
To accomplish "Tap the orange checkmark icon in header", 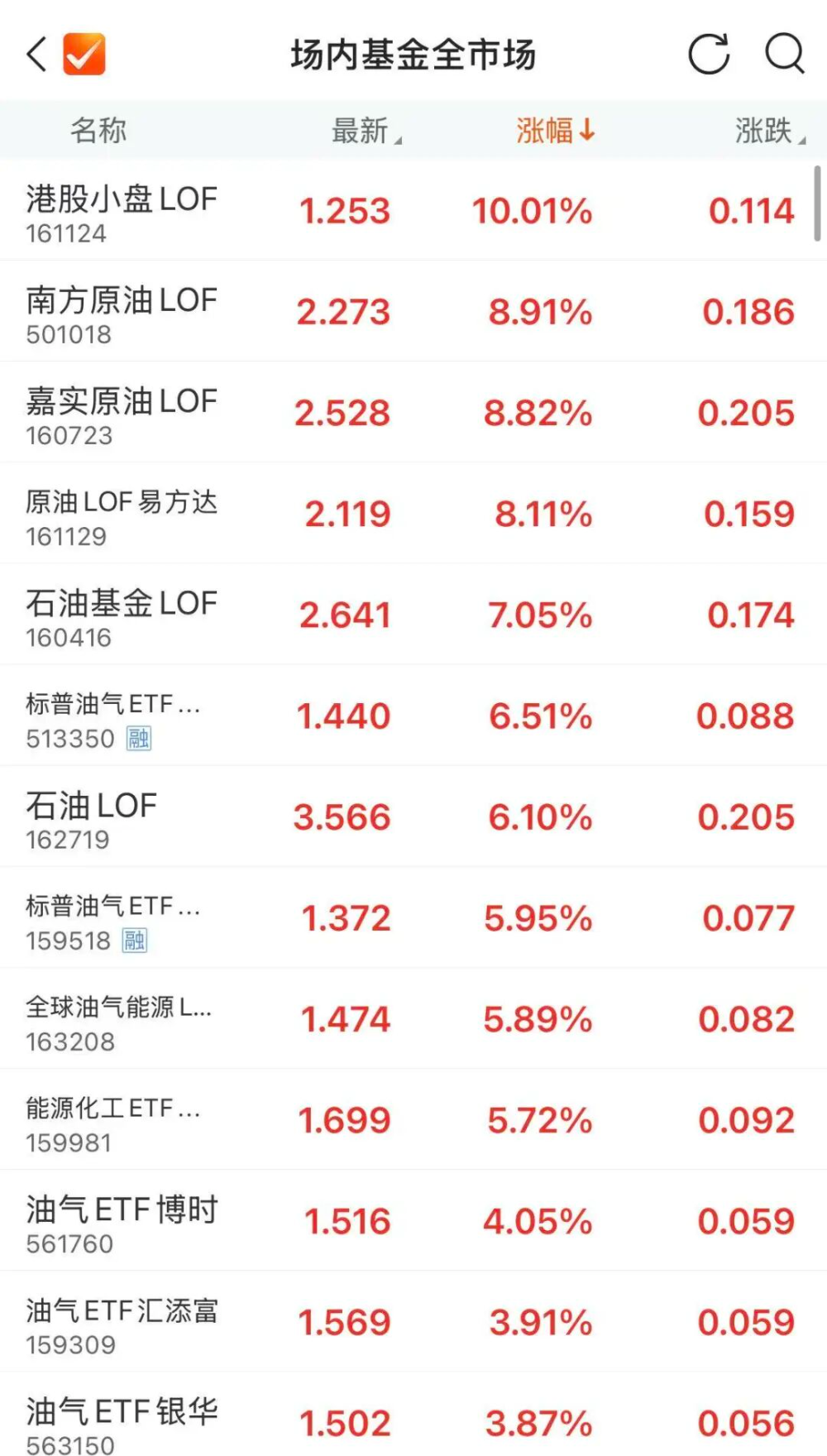I will coord(84,55).
